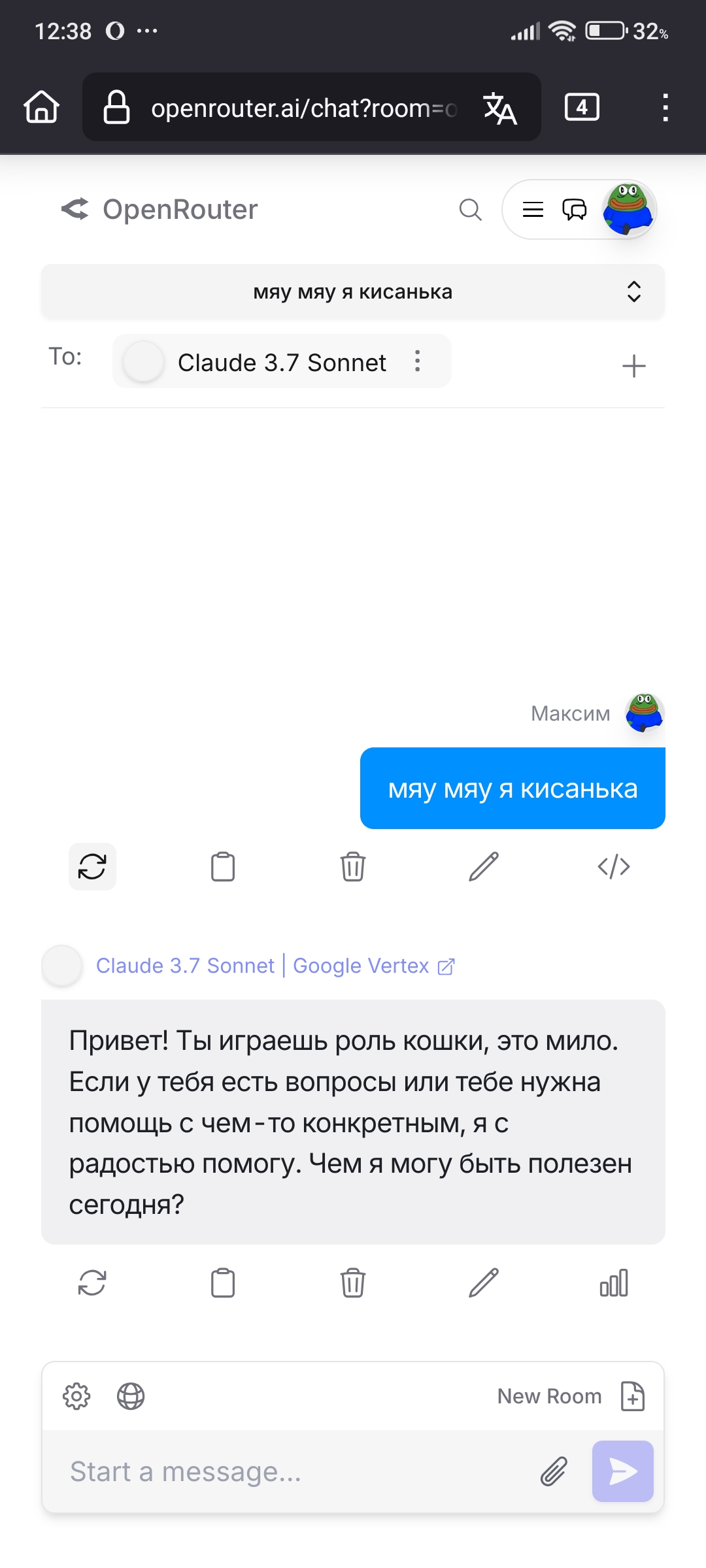Focus the Start a message field
The height and width of the screenshot is (1568, 706).
coord(294,1472)
